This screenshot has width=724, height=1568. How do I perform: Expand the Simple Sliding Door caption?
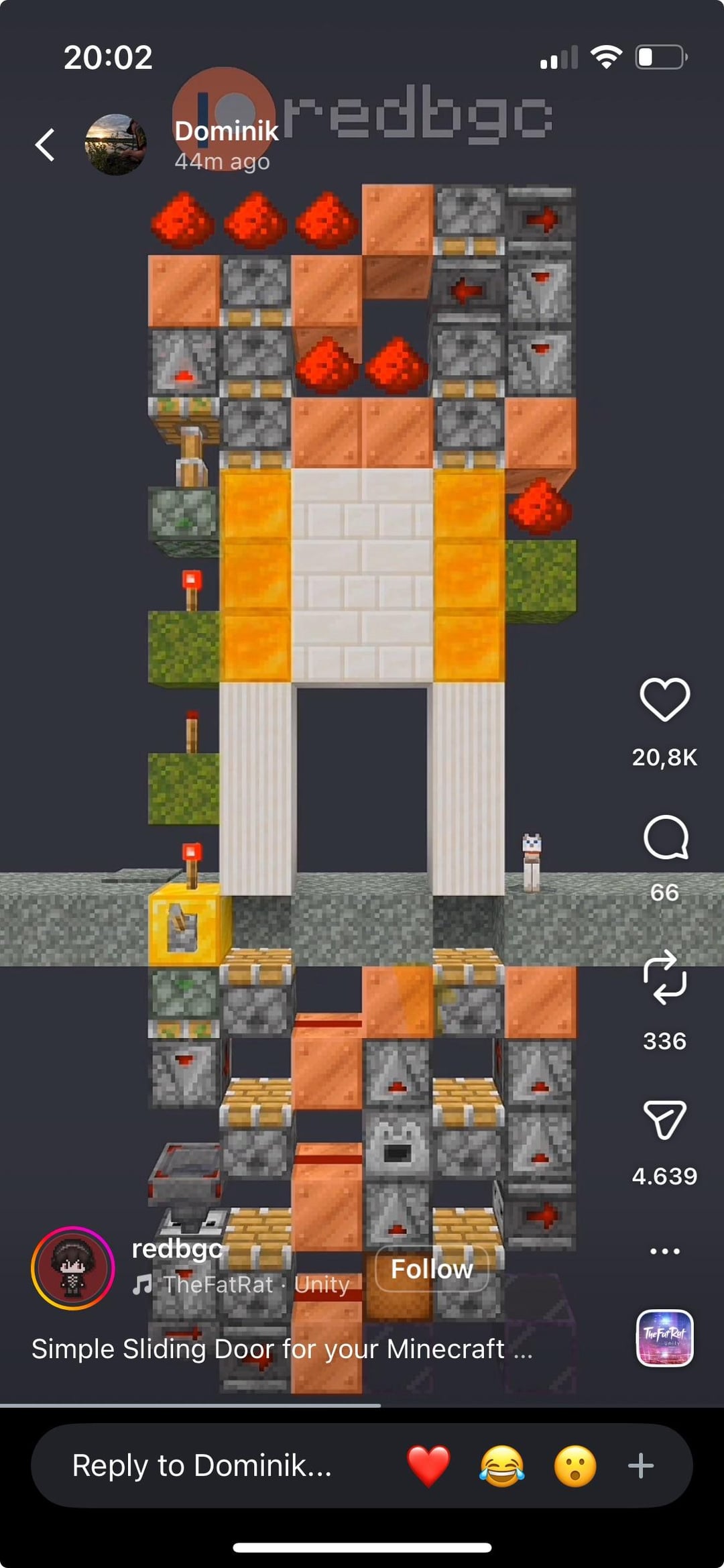click(282, 1349)
